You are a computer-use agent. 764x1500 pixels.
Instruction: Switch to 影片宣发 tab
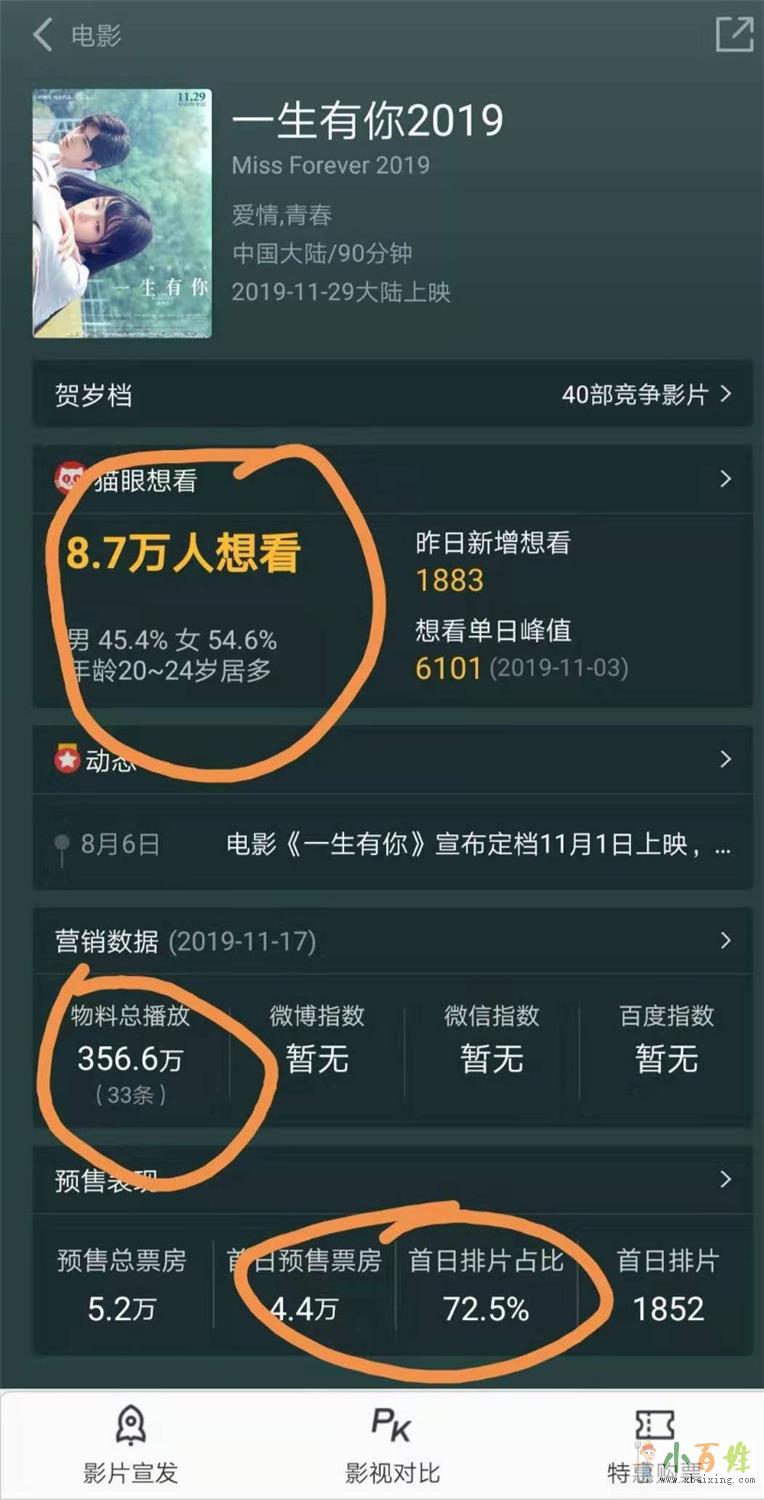130,1445
